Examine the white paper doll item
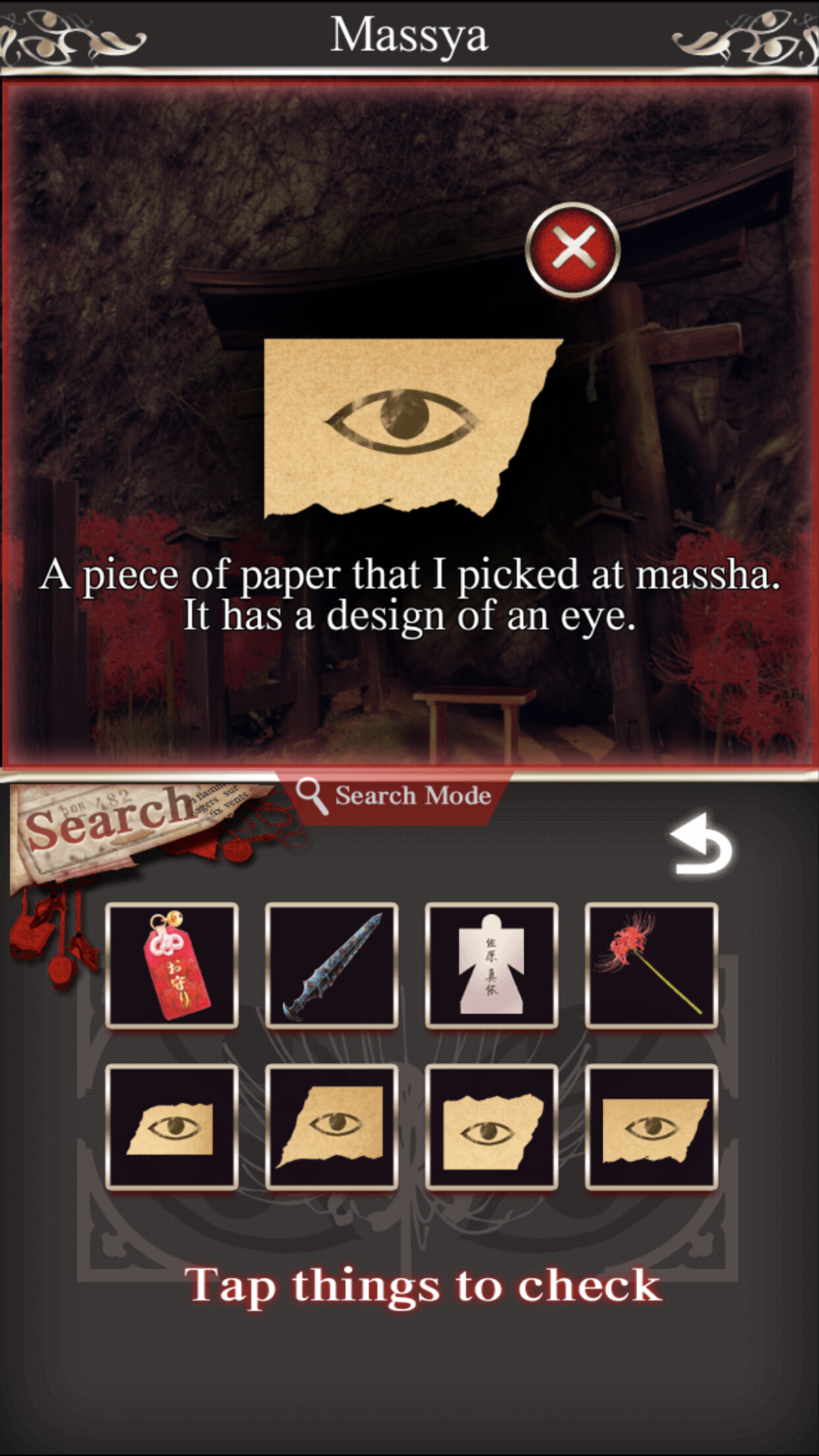This screenshot has width=819, height=1456. point(491,966)
